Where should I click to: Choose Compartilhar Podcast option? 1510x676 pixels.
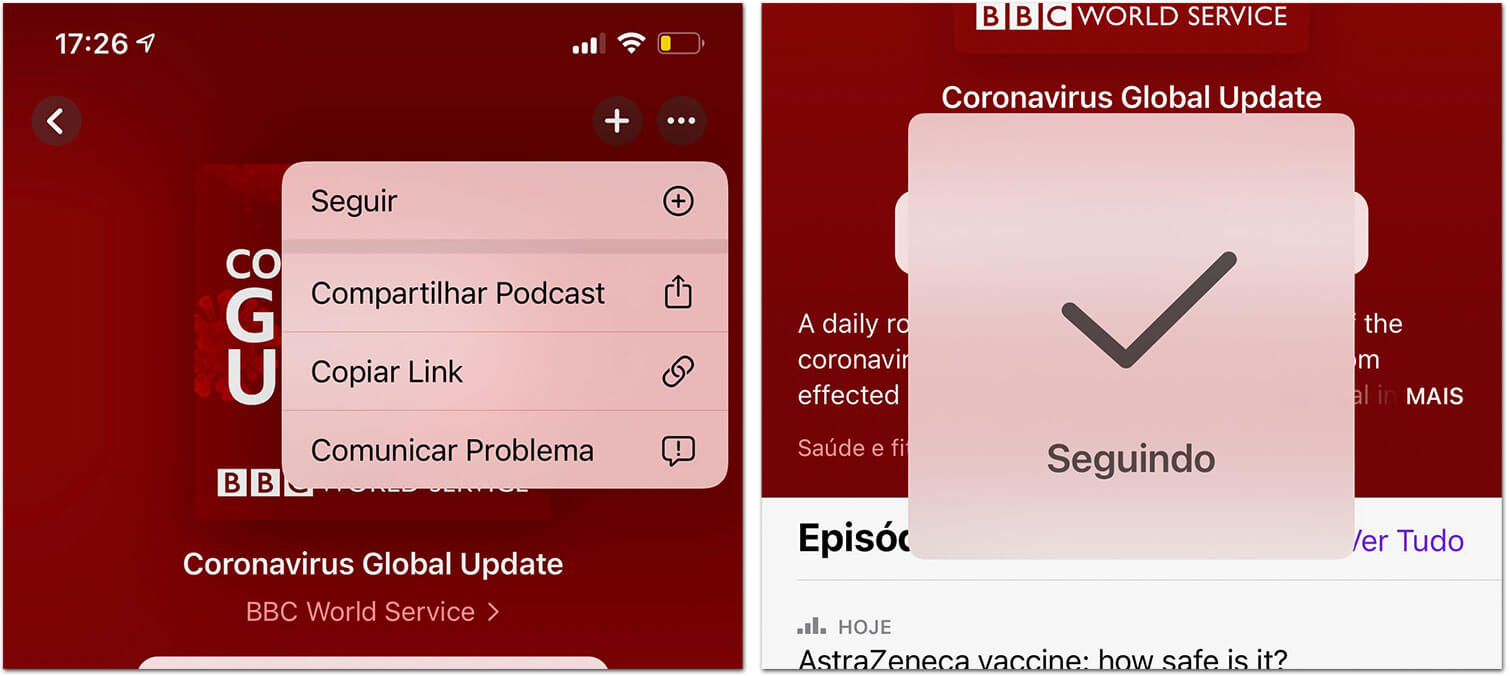click(504, 293)
